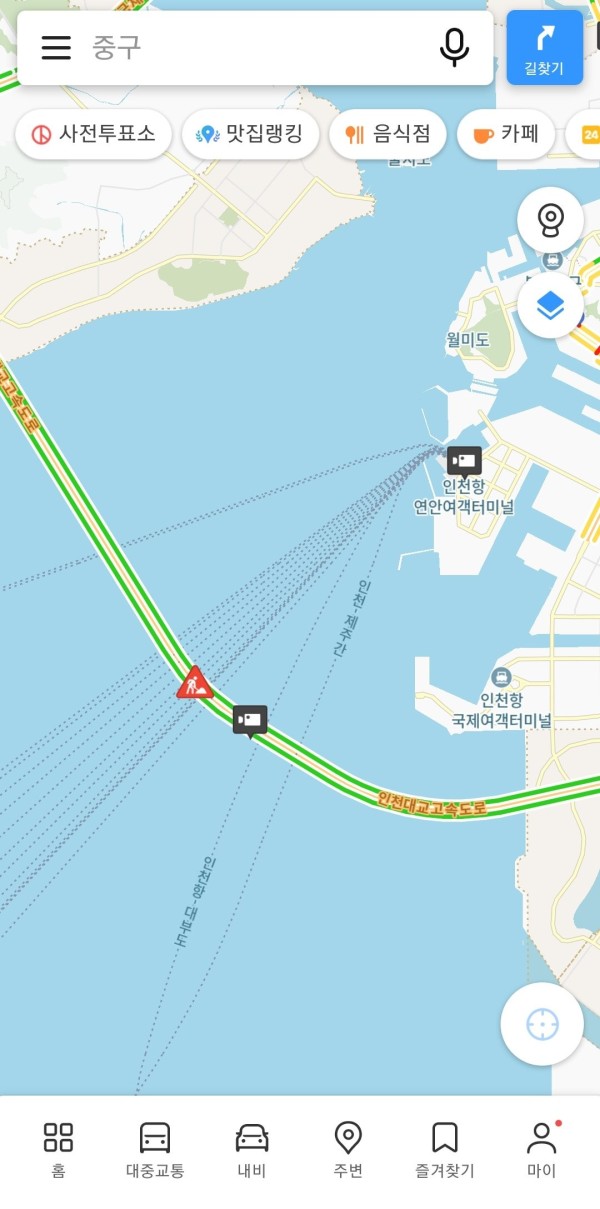This screenshot has width=600, height=1209.
Task: Switch to the 홈 tab
Action: (x=58, y=1148)
